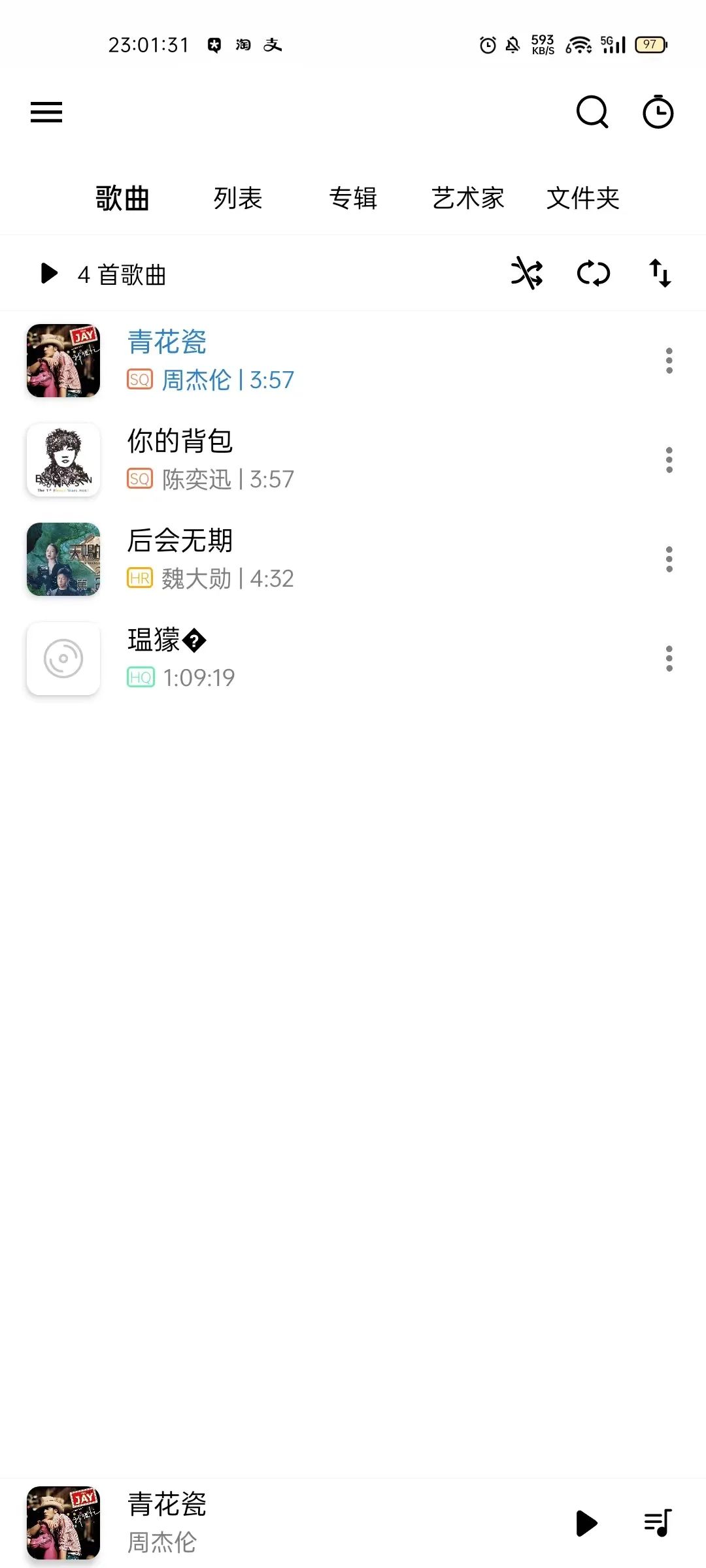Screen dimensions: 706x1568
Task: Switch to the 艺术家 tab
Action: tap(468, 198)
